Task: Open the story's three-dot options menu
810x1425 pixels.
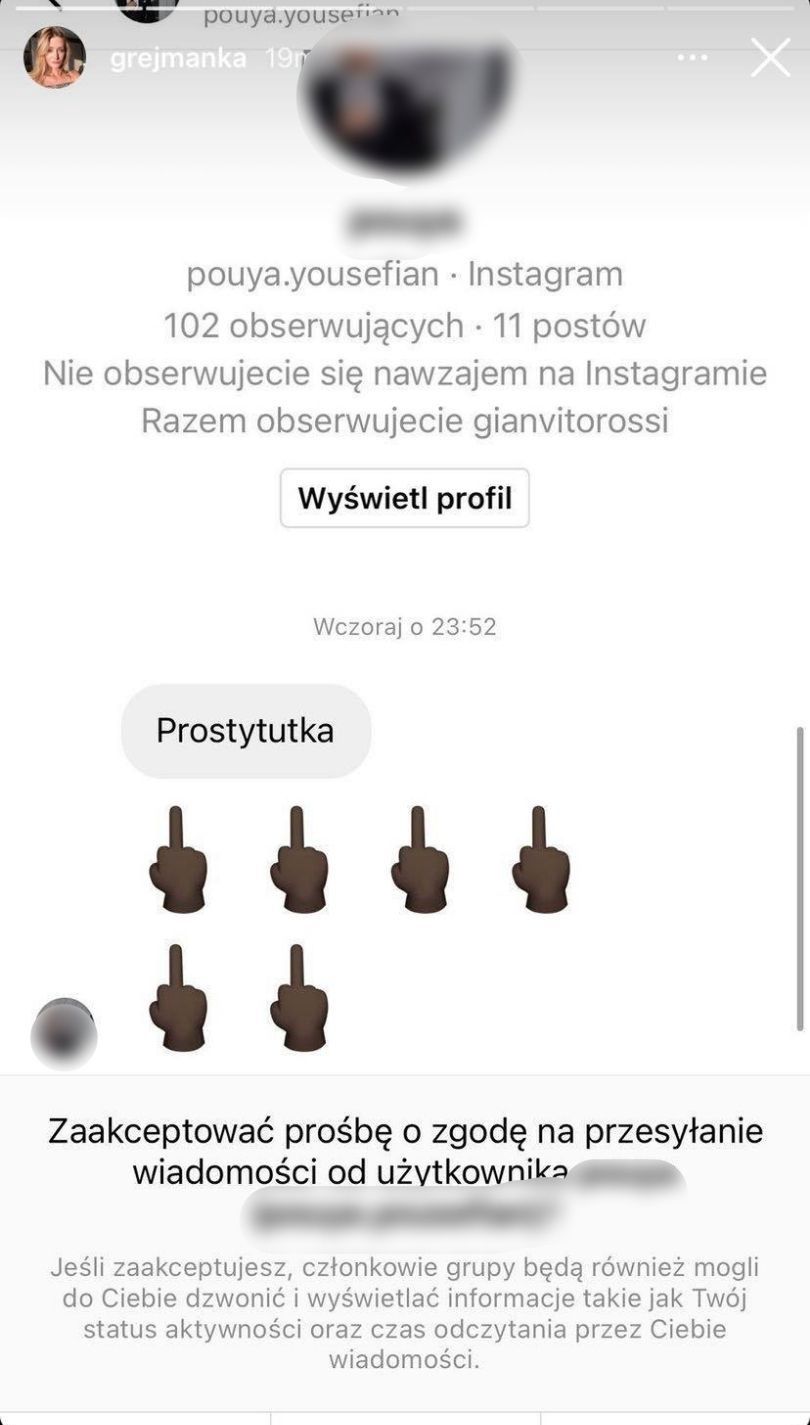Action: coord(692,58)
